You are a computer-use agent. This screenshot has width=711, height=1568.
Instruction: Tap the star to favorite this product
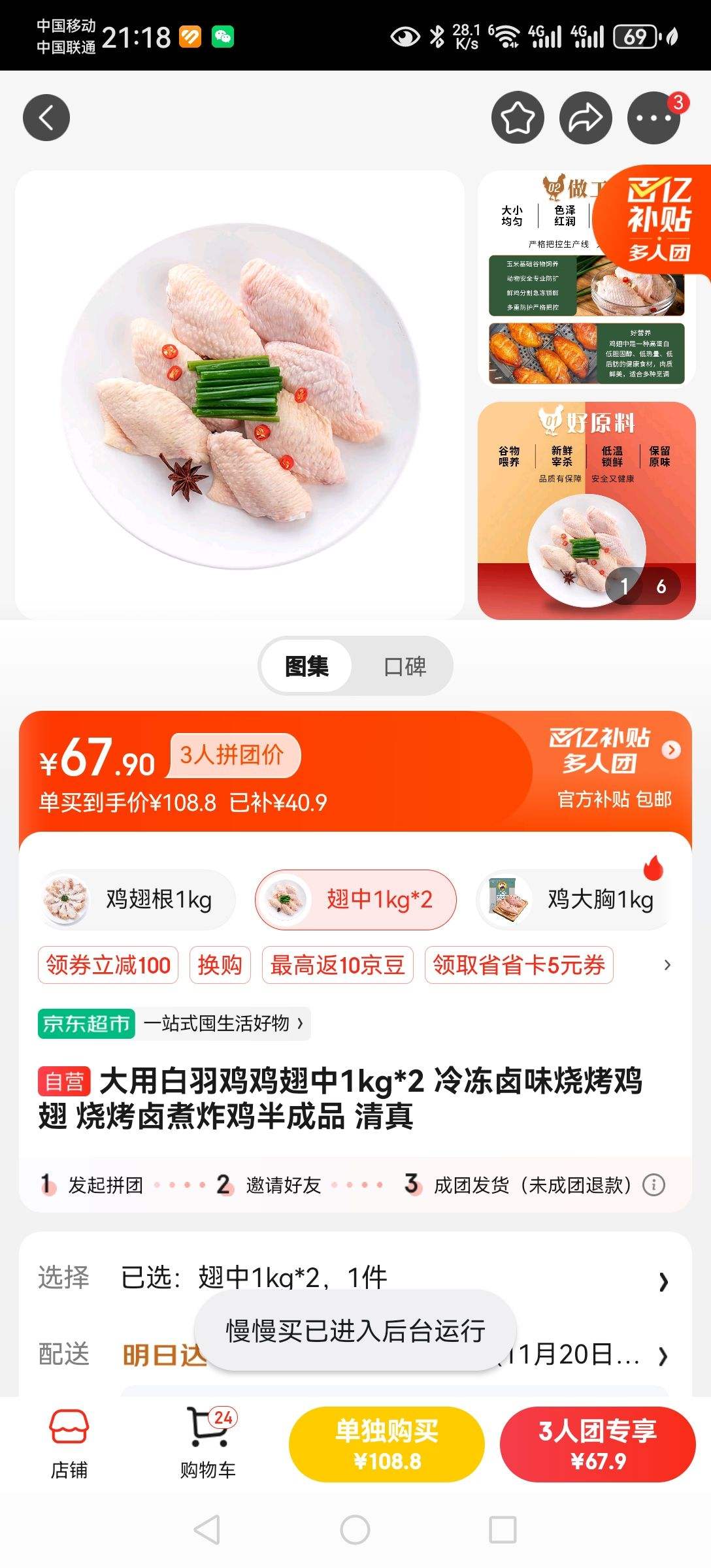click(518, 118)
